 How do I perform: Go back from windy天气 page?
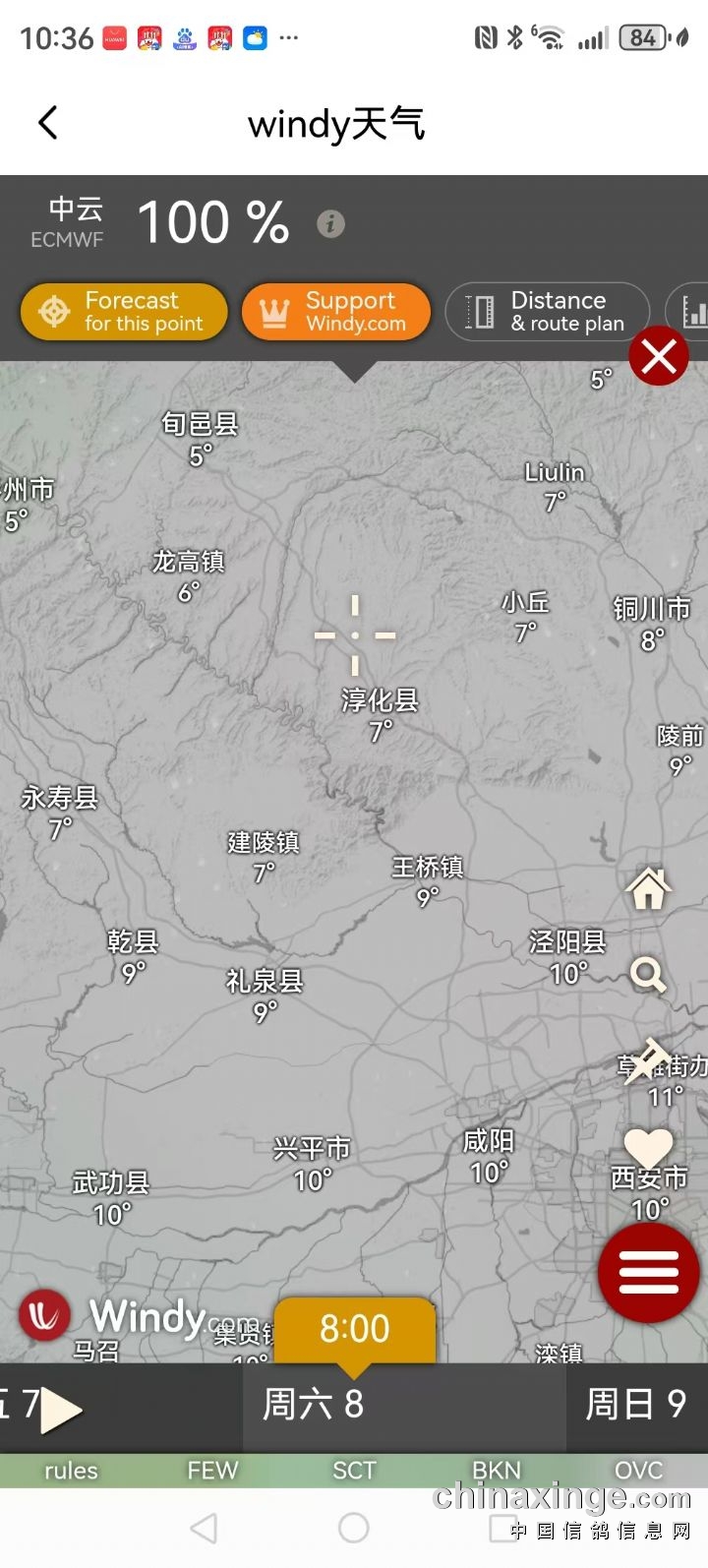coord(47,124)
